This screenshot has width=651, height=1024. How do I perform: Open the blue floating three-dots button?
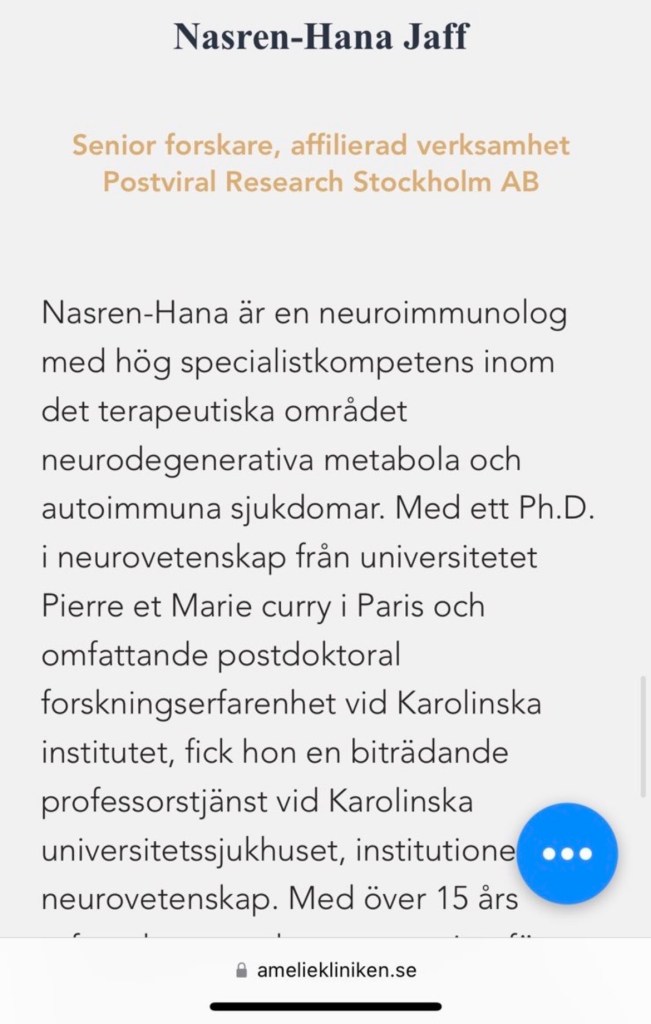[x=567, y=853]
